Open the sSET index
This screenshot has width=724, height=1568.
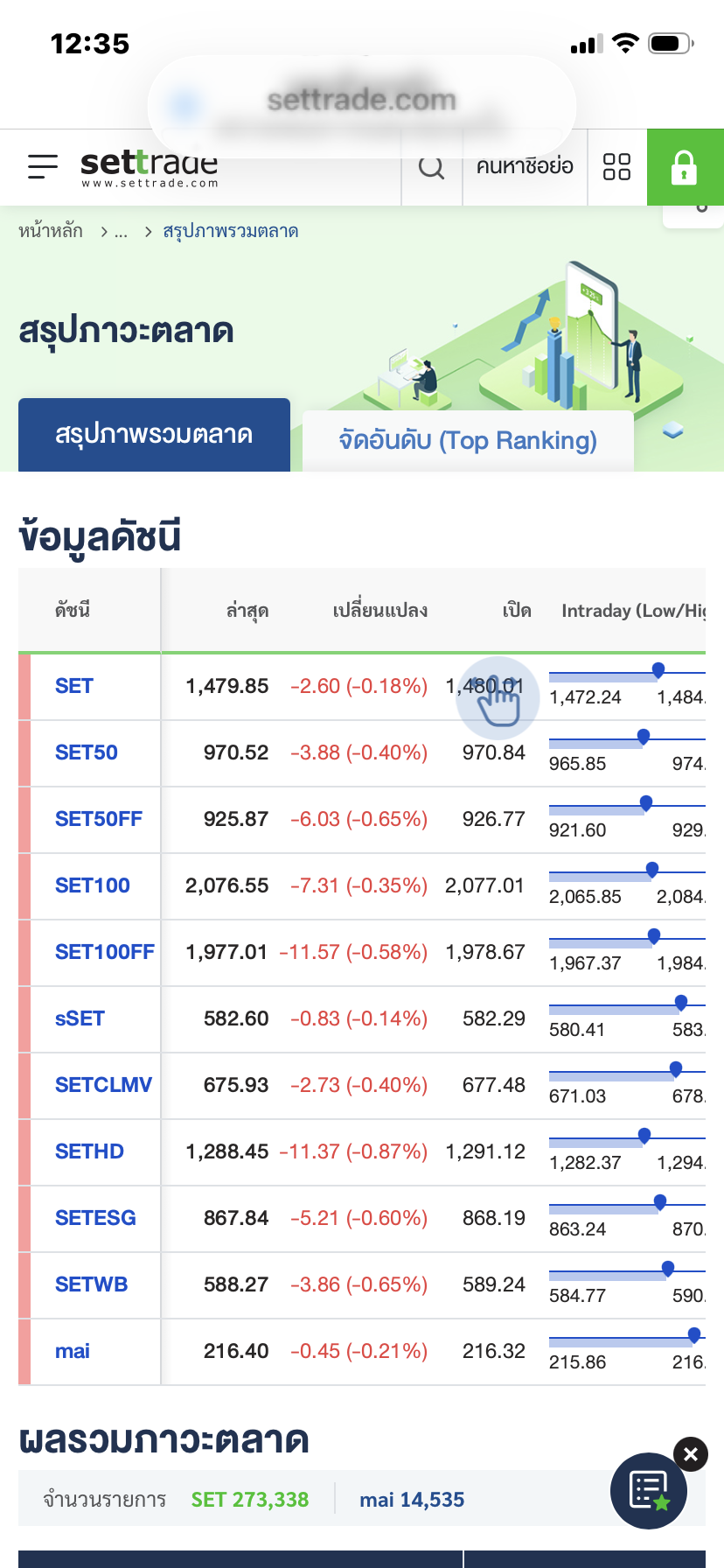click(x=80, y=1018)
